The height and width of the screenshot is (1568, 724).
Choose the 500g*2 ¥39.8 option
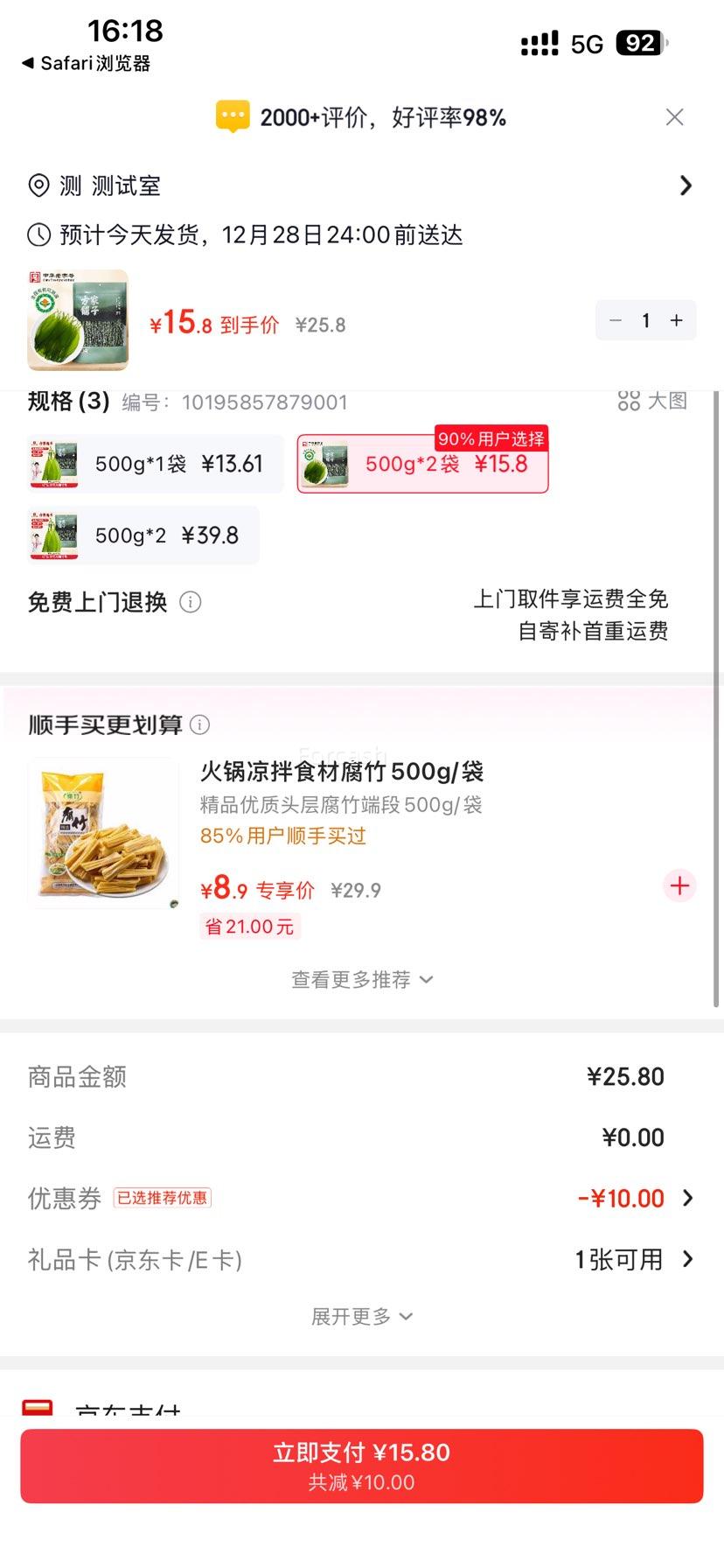(x=143, y=535)
